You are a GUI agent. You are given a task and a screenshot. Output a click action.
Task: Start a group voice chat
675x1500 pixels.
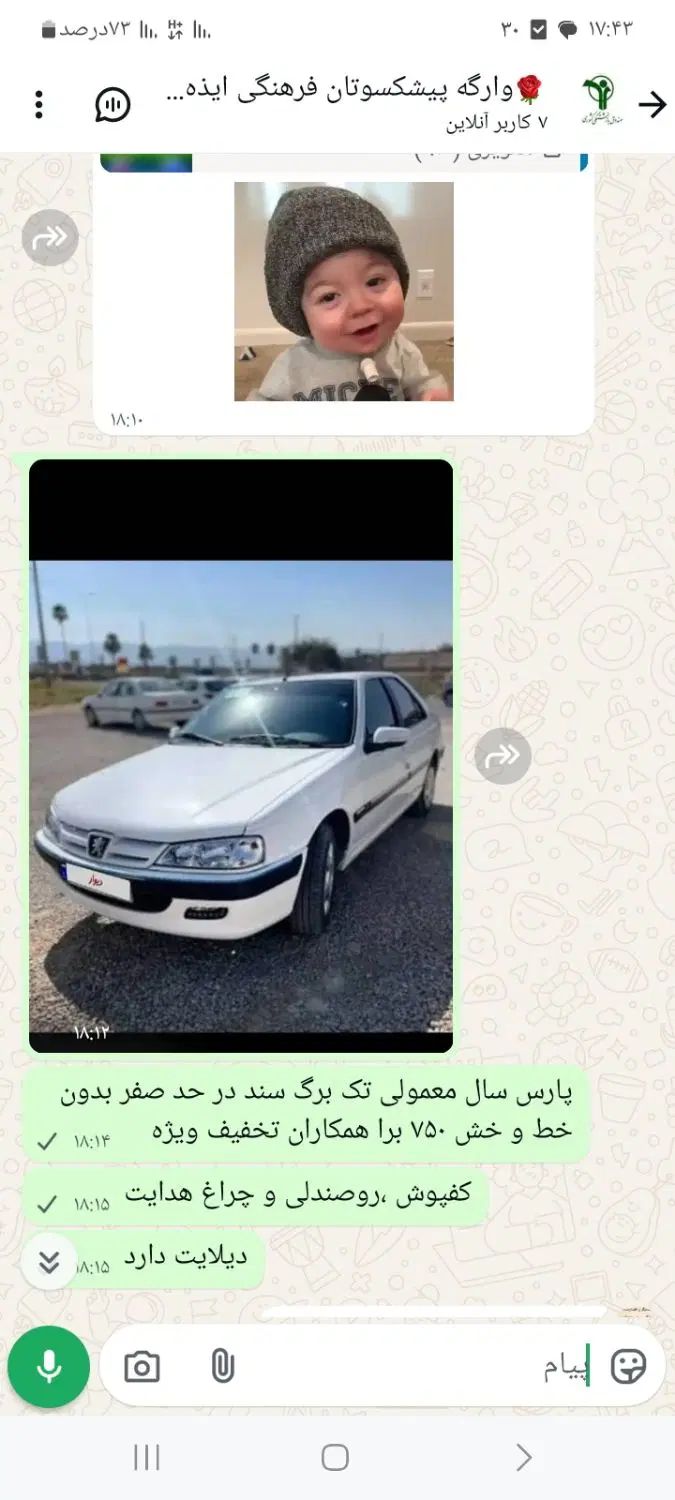click(x=112, y=104)
